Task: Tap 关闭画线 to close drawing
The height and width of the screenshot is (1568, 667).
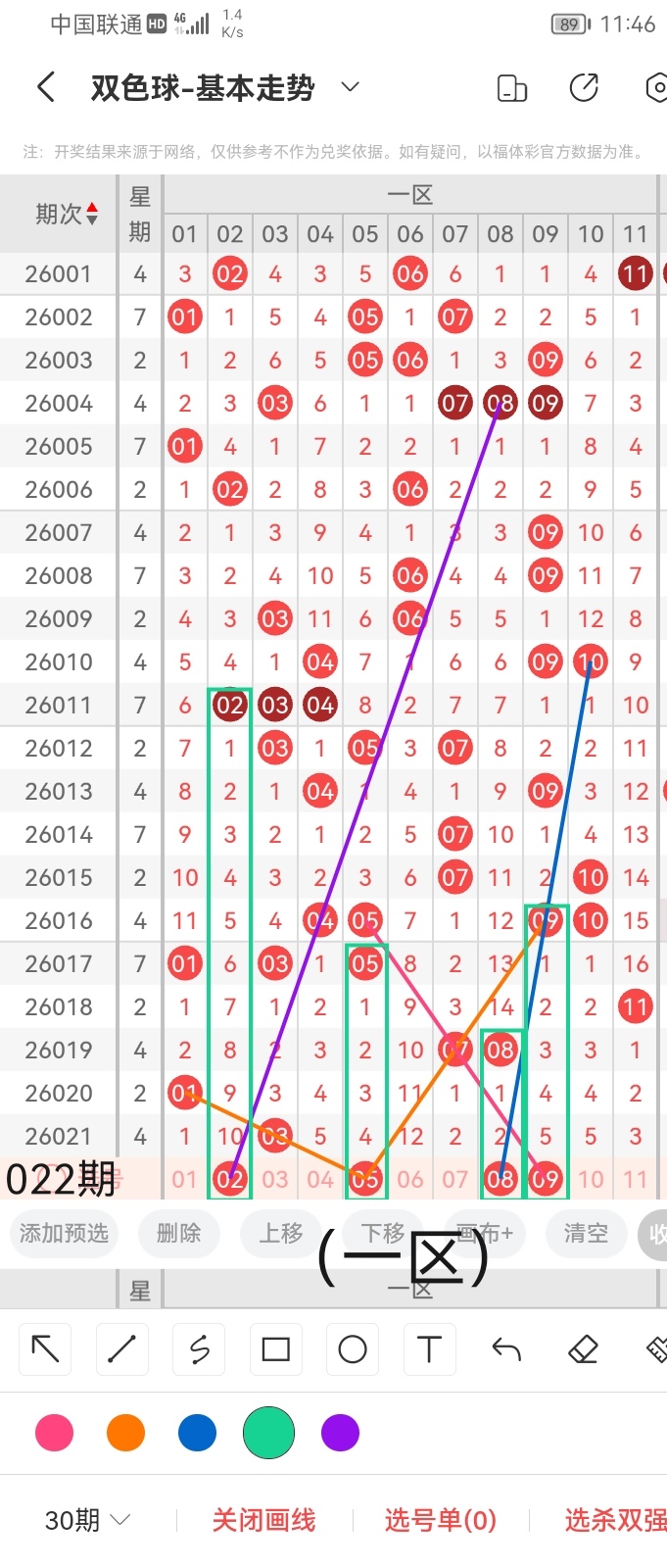Action: (263, 1520)
